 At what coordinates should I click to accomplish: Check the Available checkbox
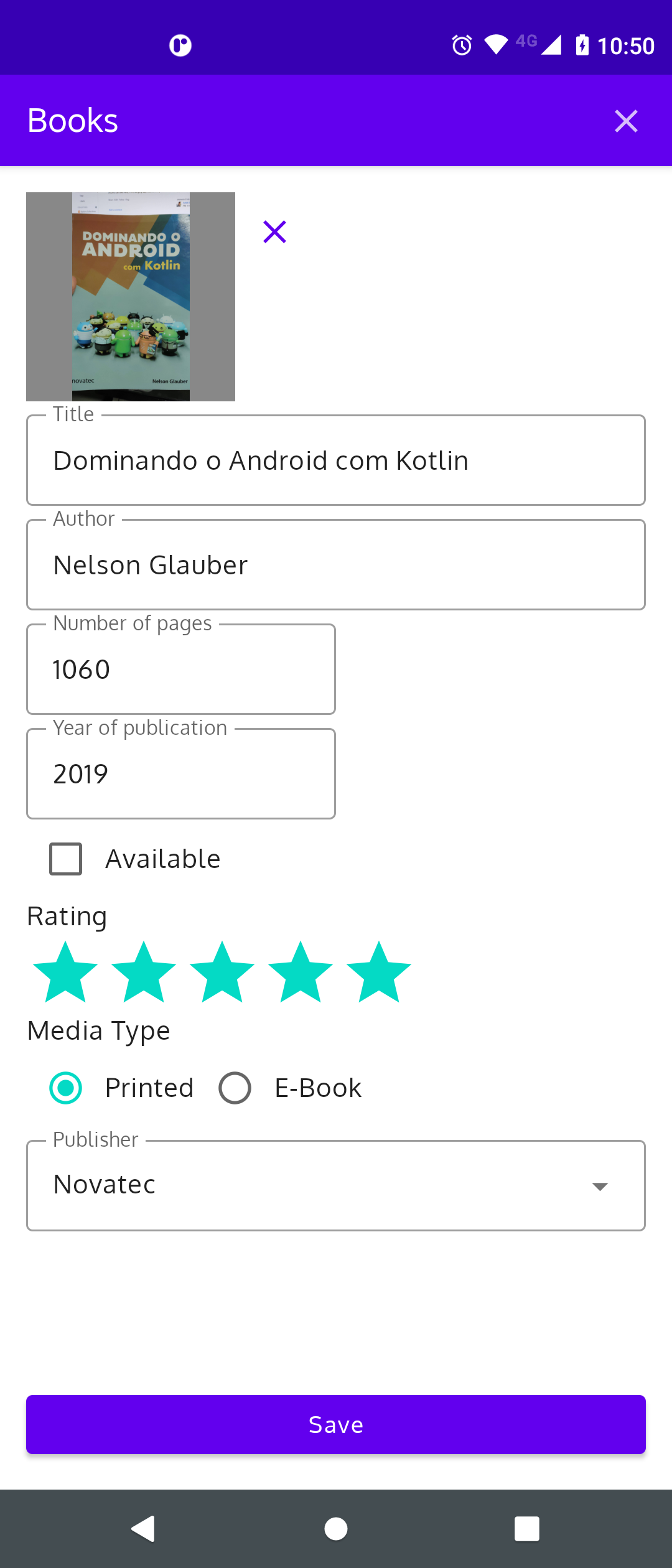pos(66,859)
